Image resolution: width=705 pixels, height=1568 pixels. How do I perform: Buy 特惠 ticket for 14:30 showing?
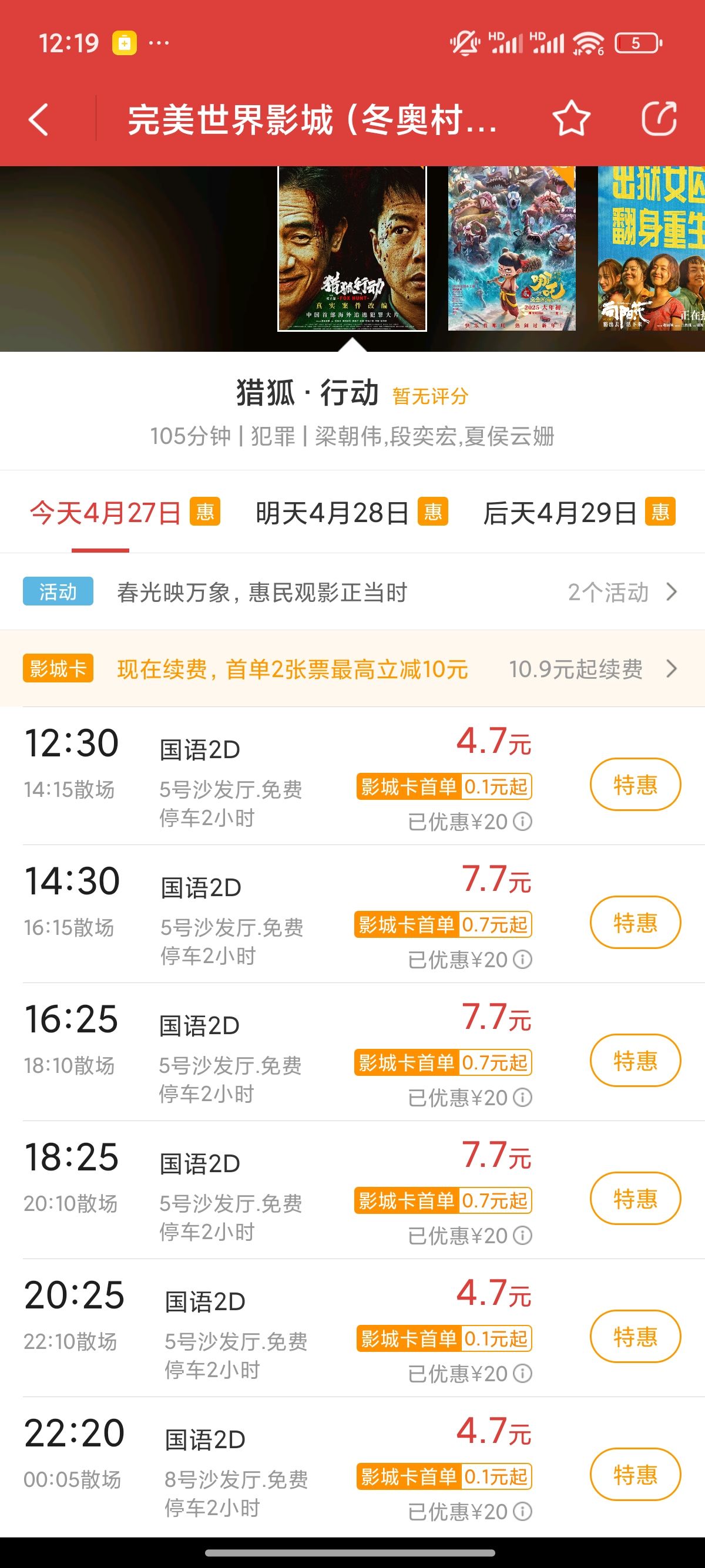635,923
